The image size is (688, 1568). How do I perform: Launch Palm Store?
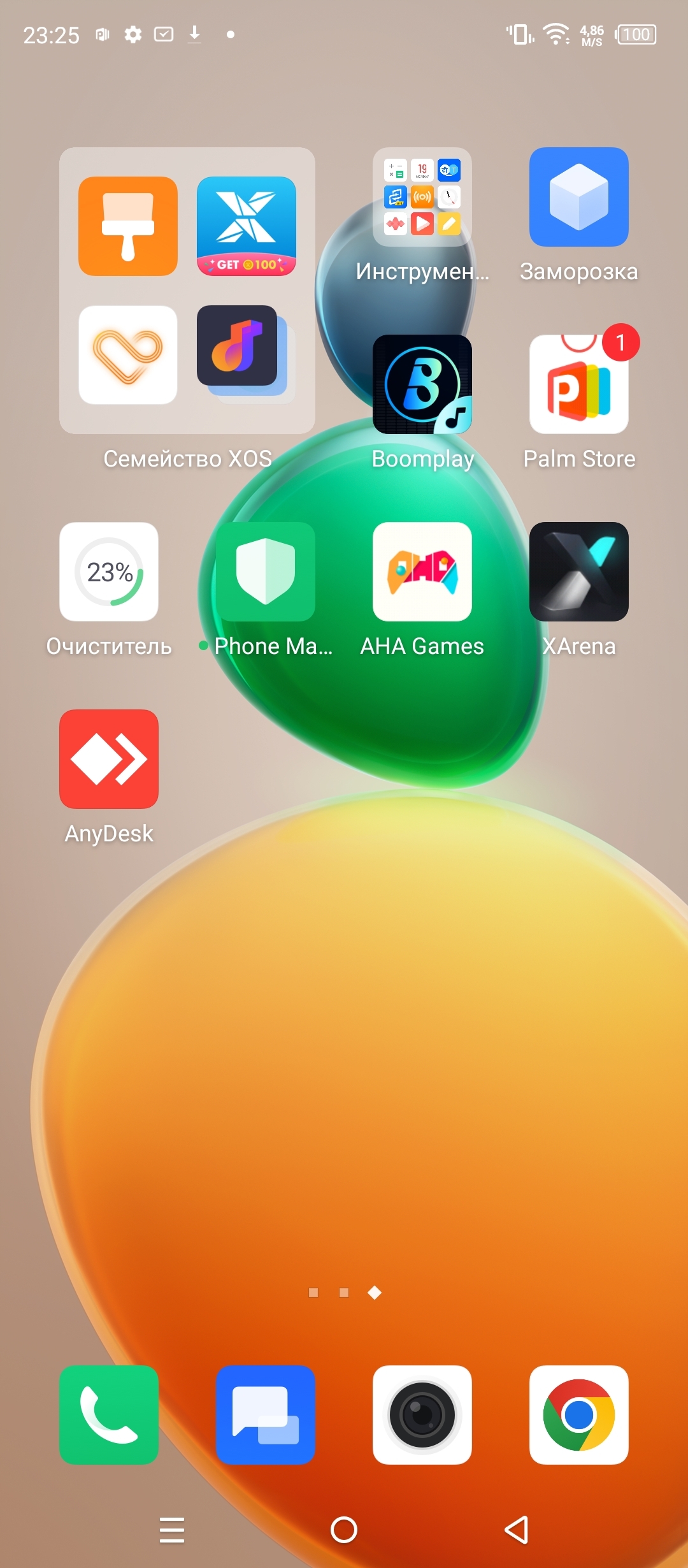[578, 384]
